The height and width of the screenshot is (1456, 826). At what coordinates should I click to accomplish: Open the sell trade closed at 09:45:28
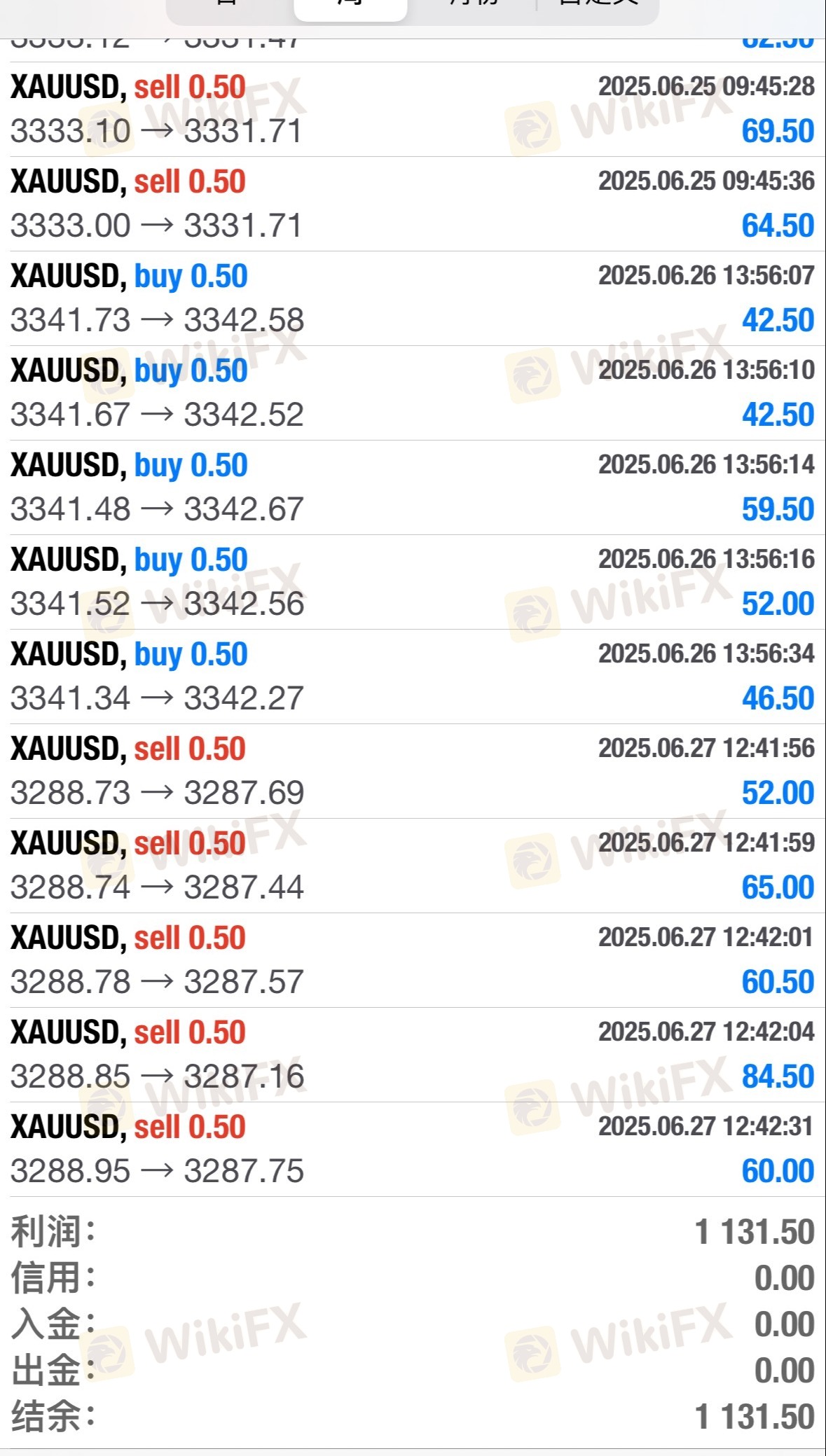[x=413, y=109]
